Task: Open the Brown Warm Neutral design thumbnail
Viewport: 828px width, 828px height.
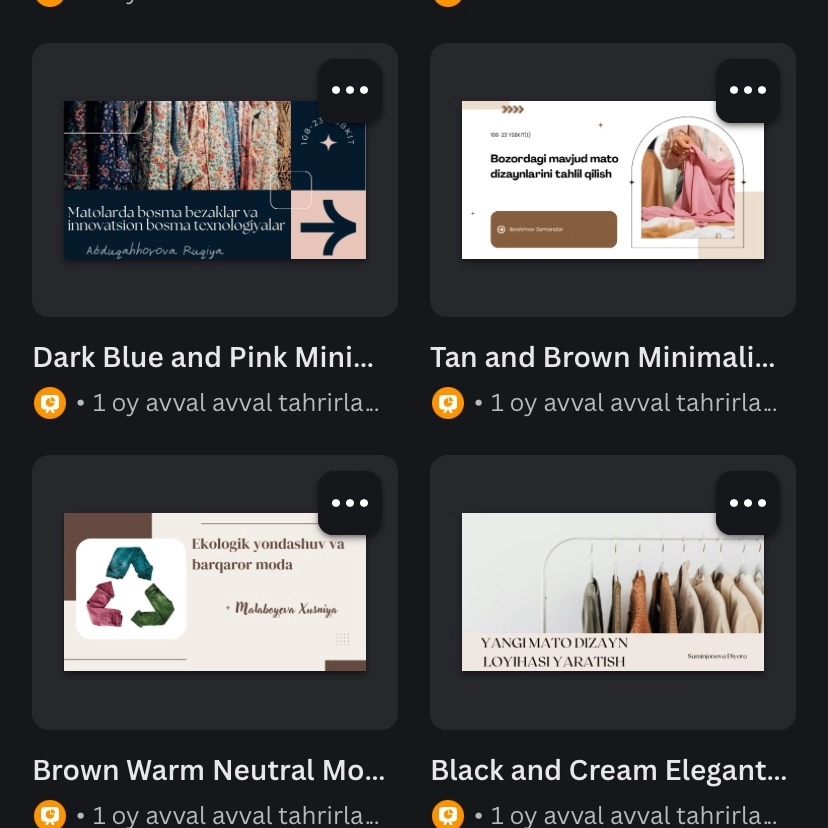Action: pyautogui.click(x=215, y=592)
